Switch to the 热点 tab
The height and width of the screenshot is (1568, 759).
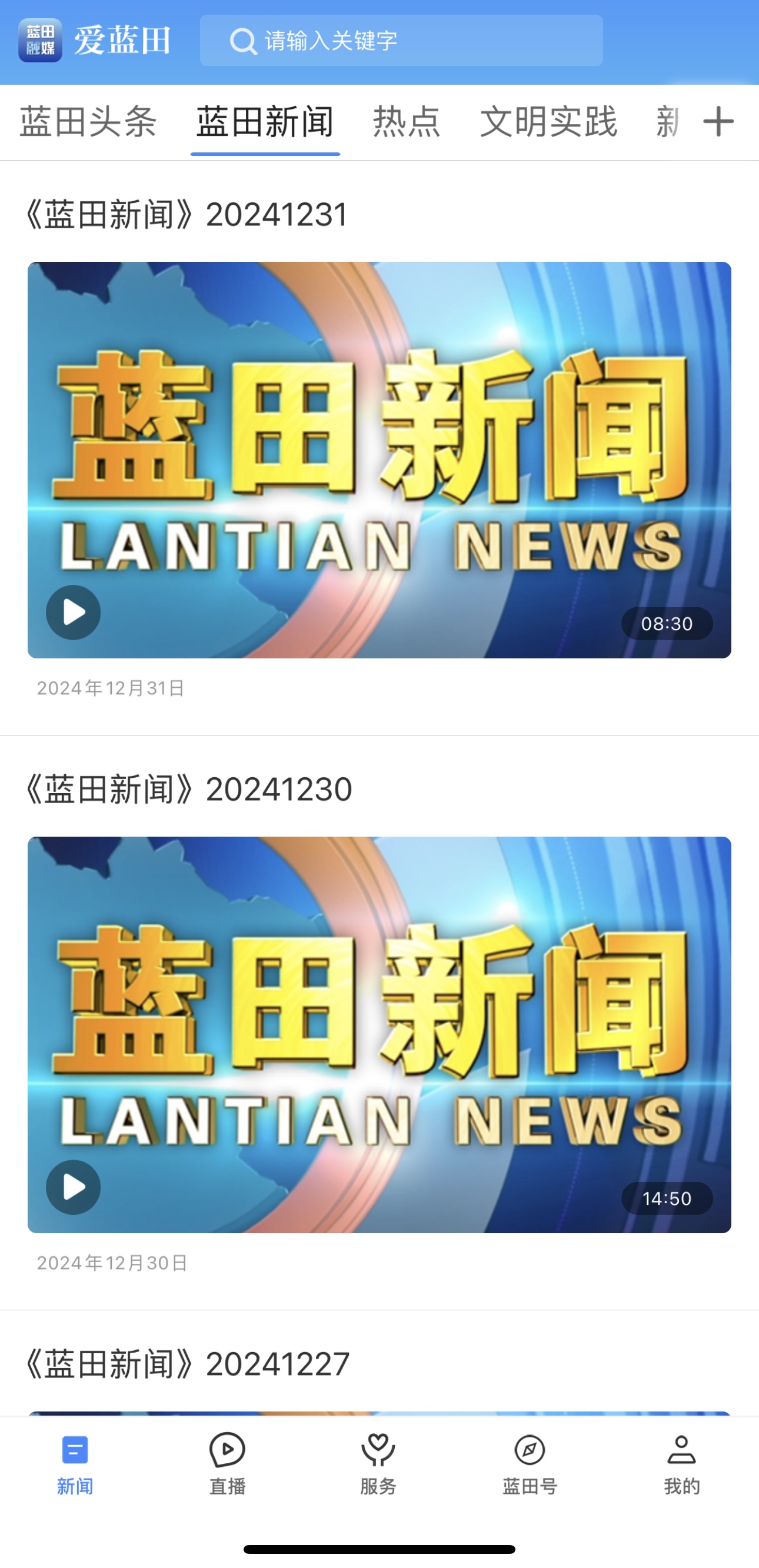(407, 122)
